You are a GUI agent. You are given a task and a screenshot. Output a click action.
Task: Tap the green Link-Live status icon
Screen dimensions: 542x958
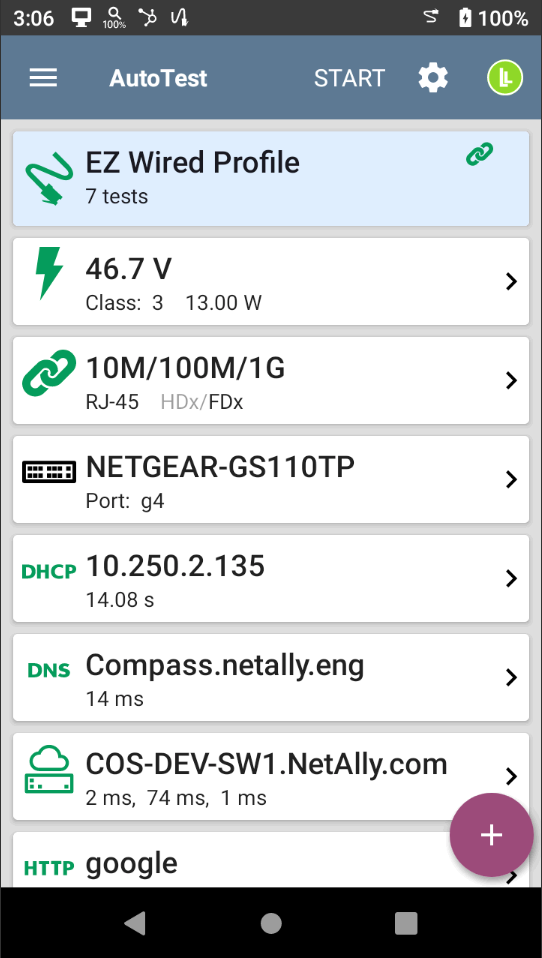(505, 78)
